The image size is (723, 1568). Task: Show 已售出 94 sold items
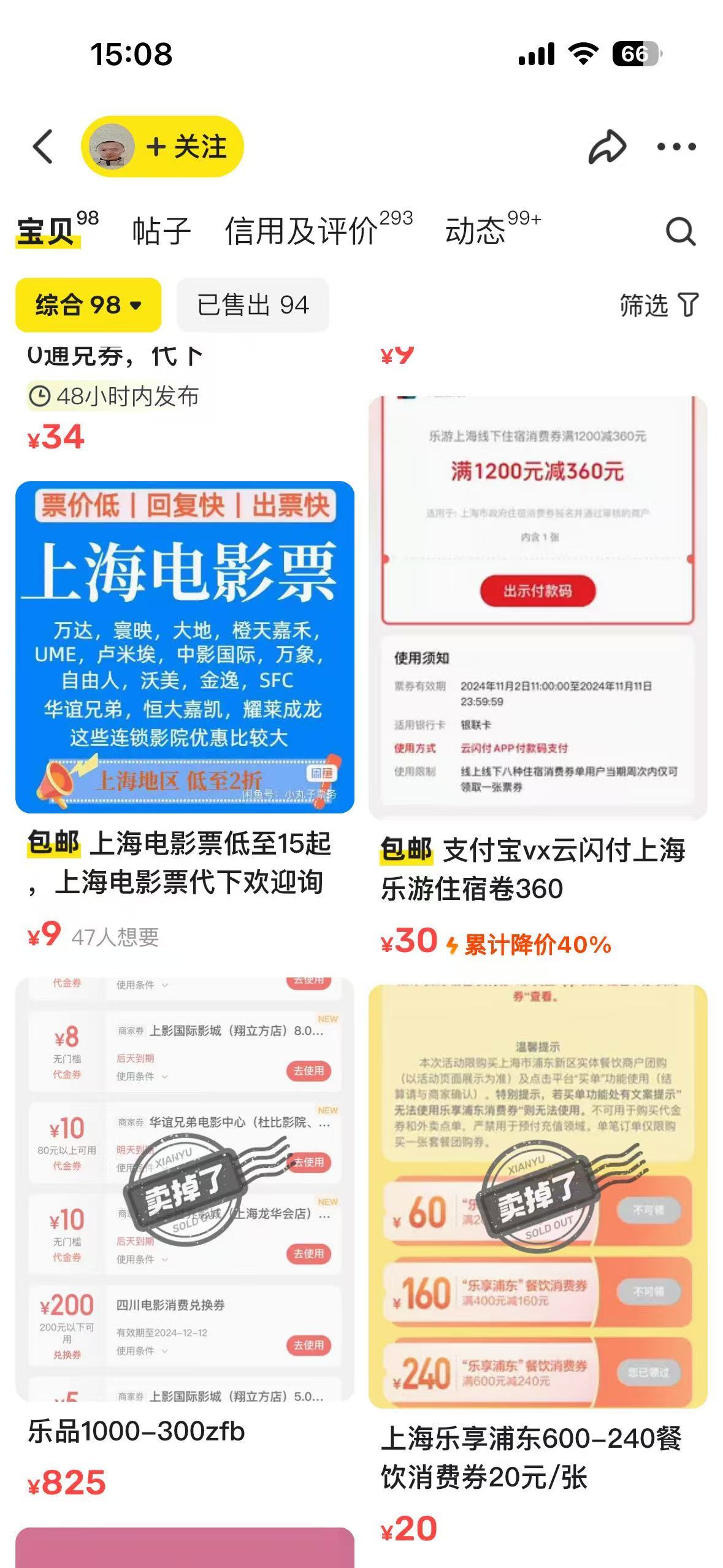253,305
